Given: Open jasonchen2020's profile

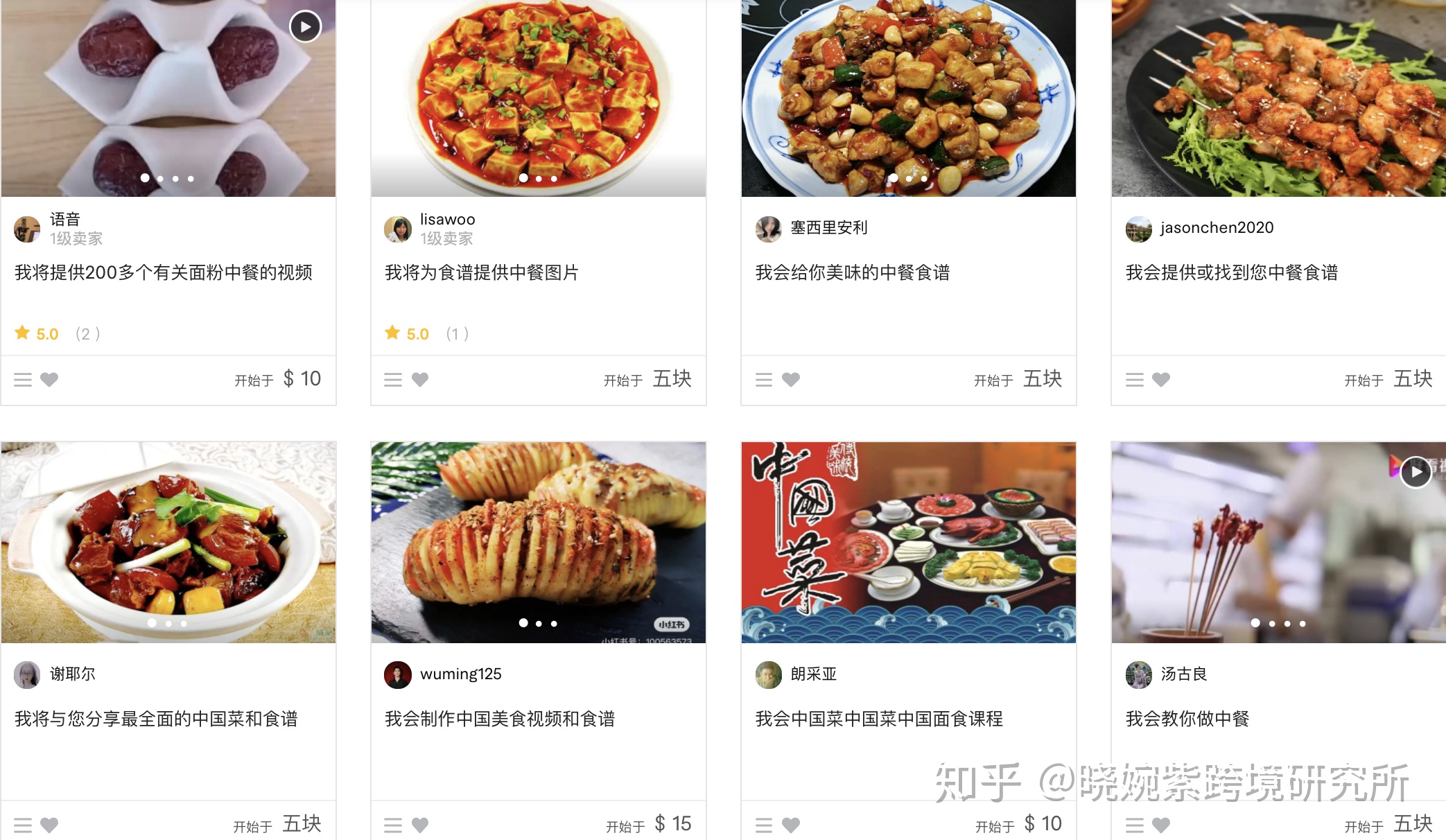Looking at the screenshot, I should point(1216,227).
